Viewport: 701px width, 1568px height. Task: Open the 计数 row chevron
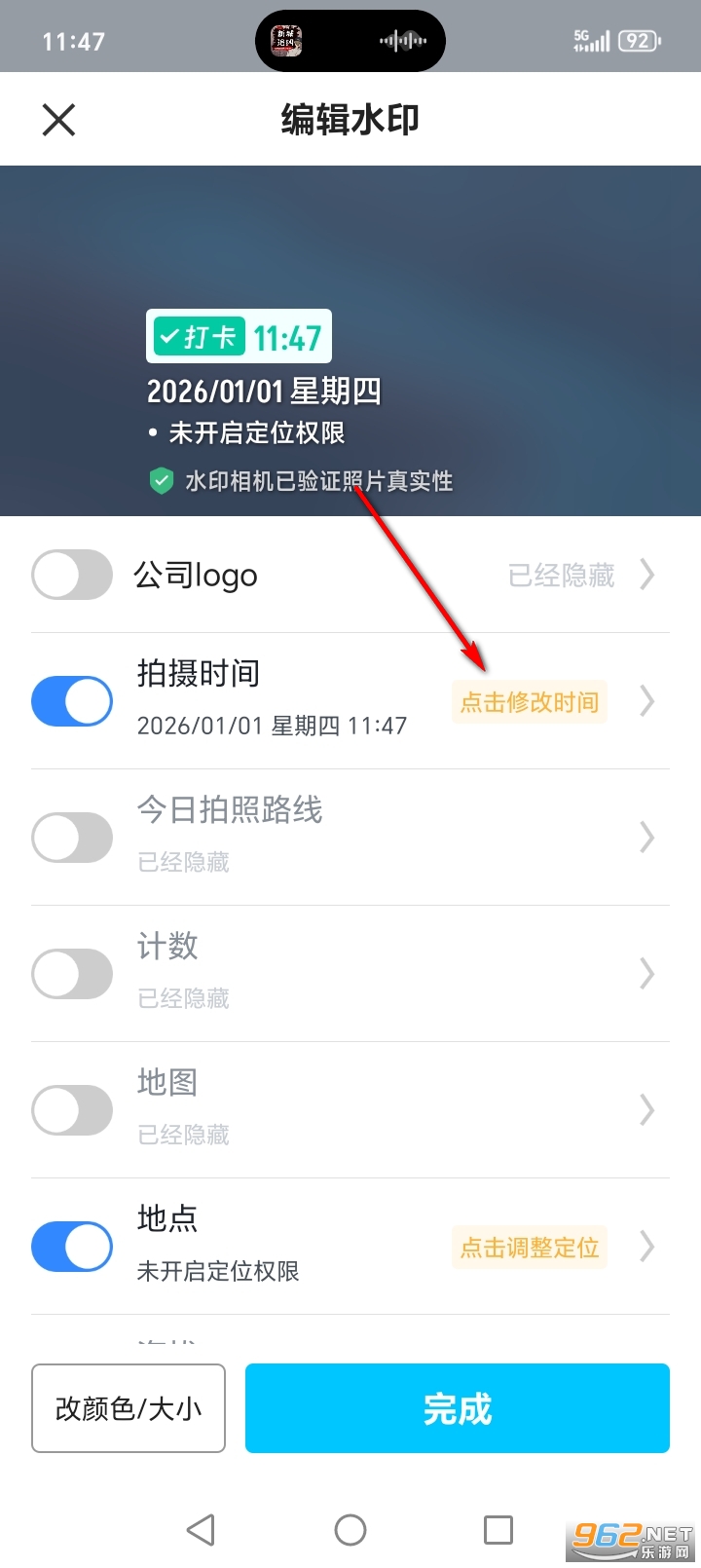pos(646,974)
